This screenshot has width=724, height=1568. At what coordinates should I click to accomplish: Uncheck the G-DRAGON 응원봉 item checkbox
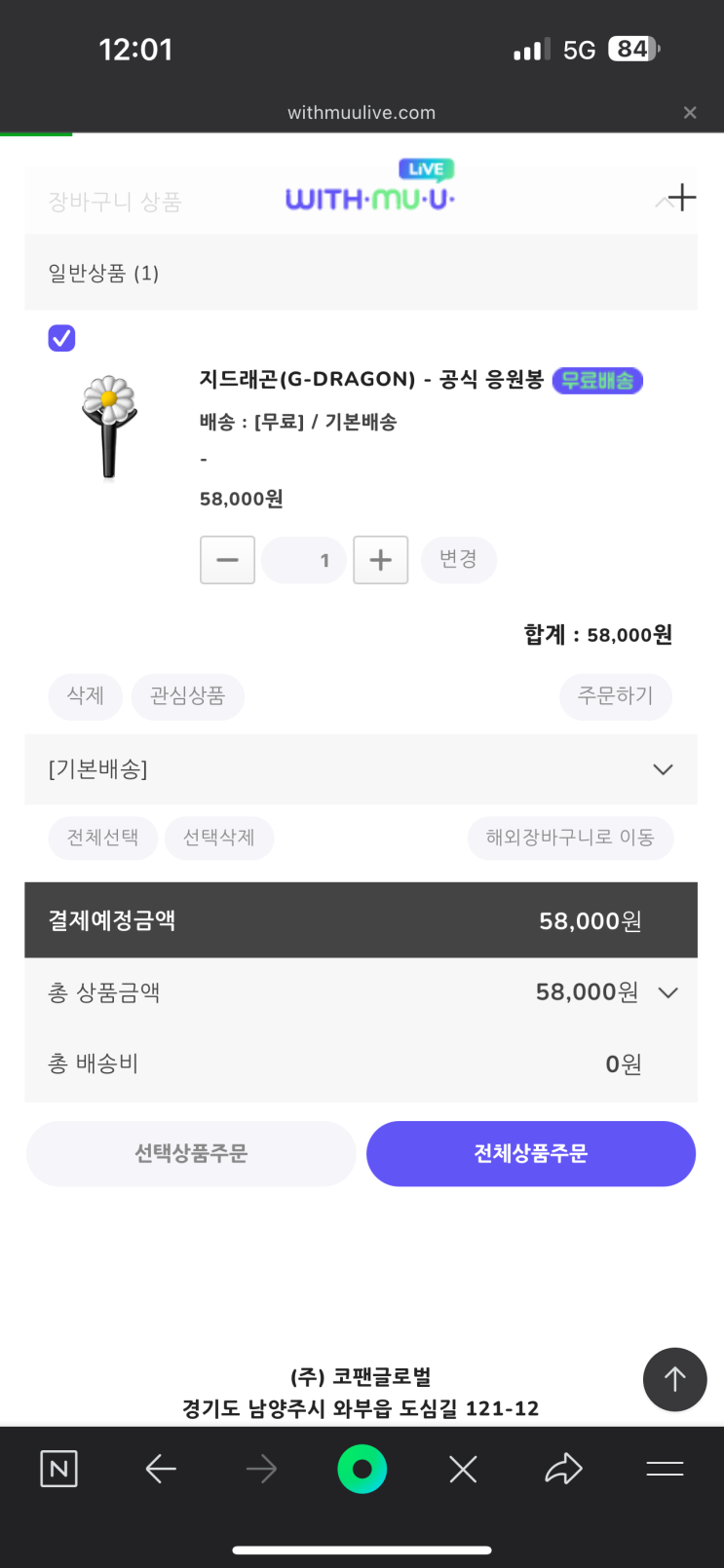(x=61, y=338)
